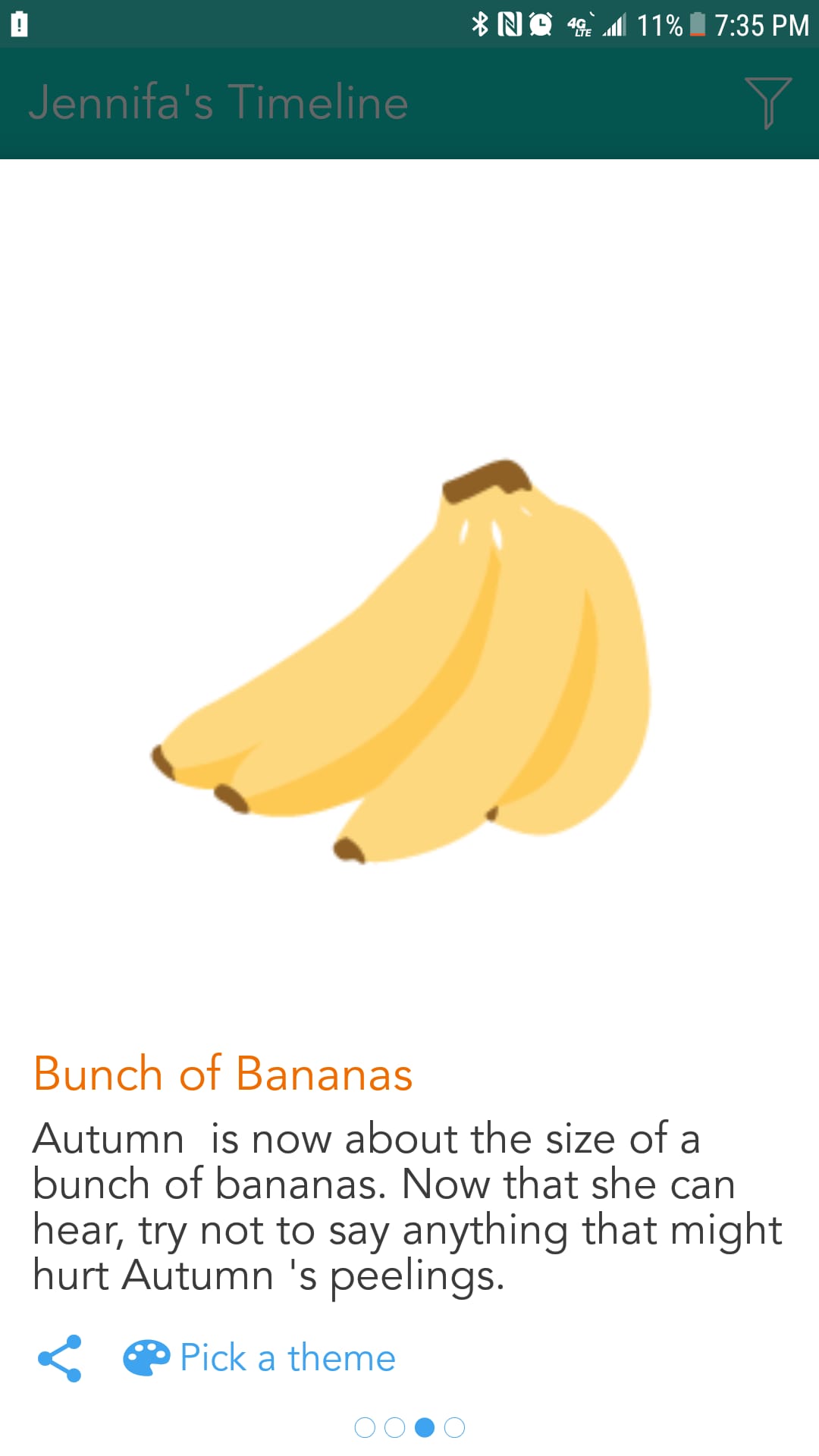Tap Pick a theme
819x1456 pixels.
(260, 1358)
